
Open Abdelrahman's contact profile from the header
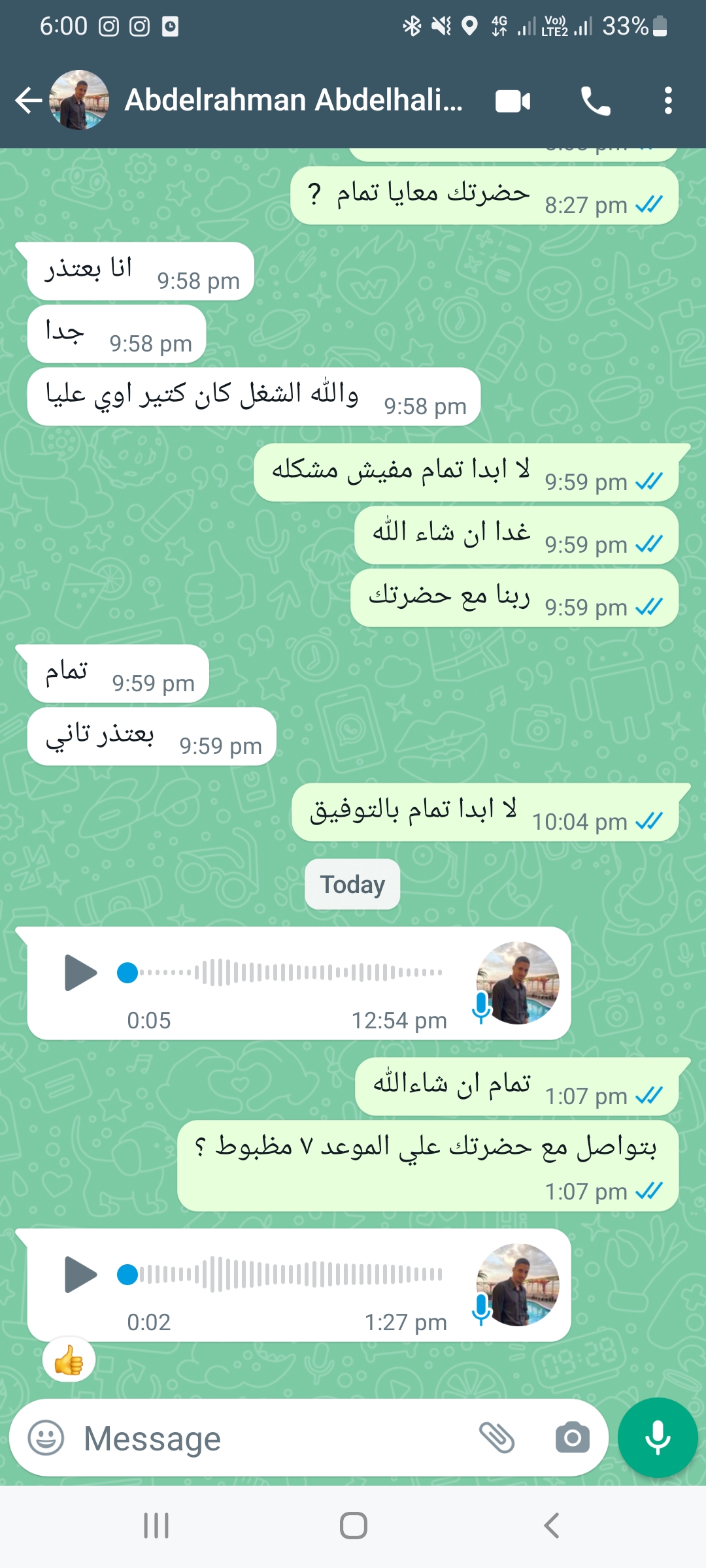point(294,101)
